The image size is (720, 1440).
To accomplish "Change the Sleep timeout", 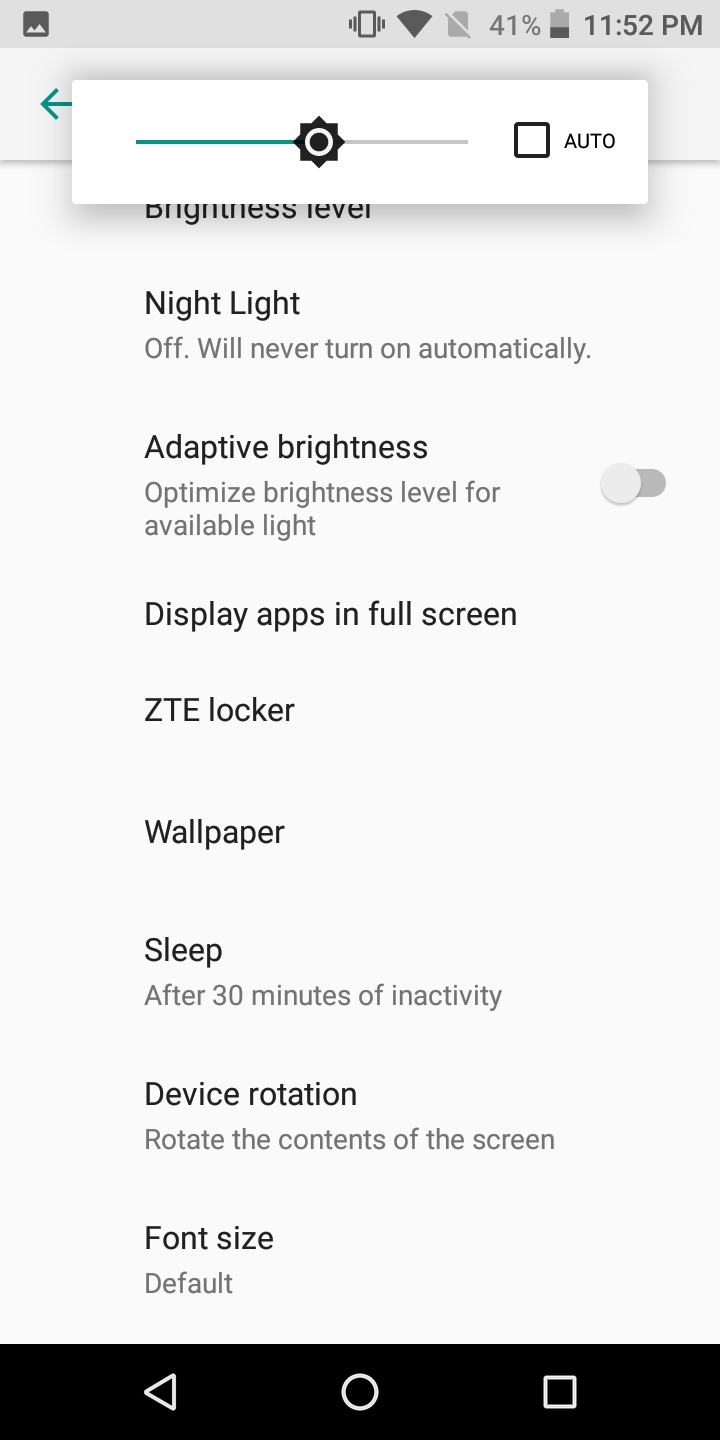I will (x=322, y=972).
